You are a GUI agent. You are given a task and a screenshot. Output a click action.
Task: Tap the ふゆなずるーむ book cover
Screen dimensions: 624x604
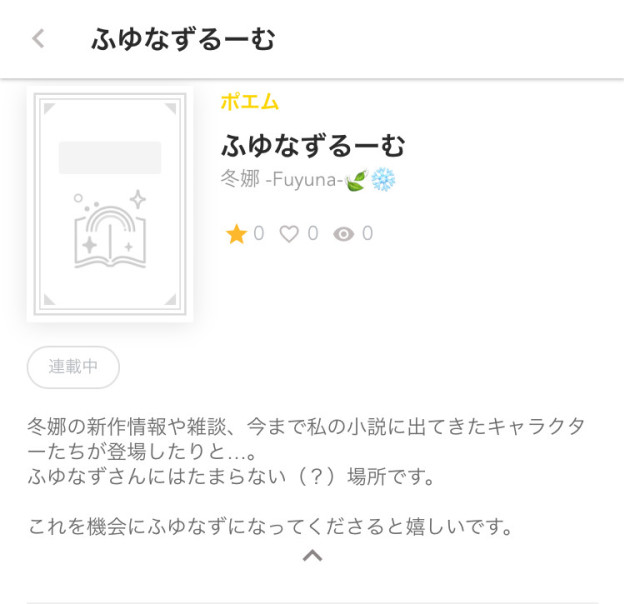tap(110, 204)
